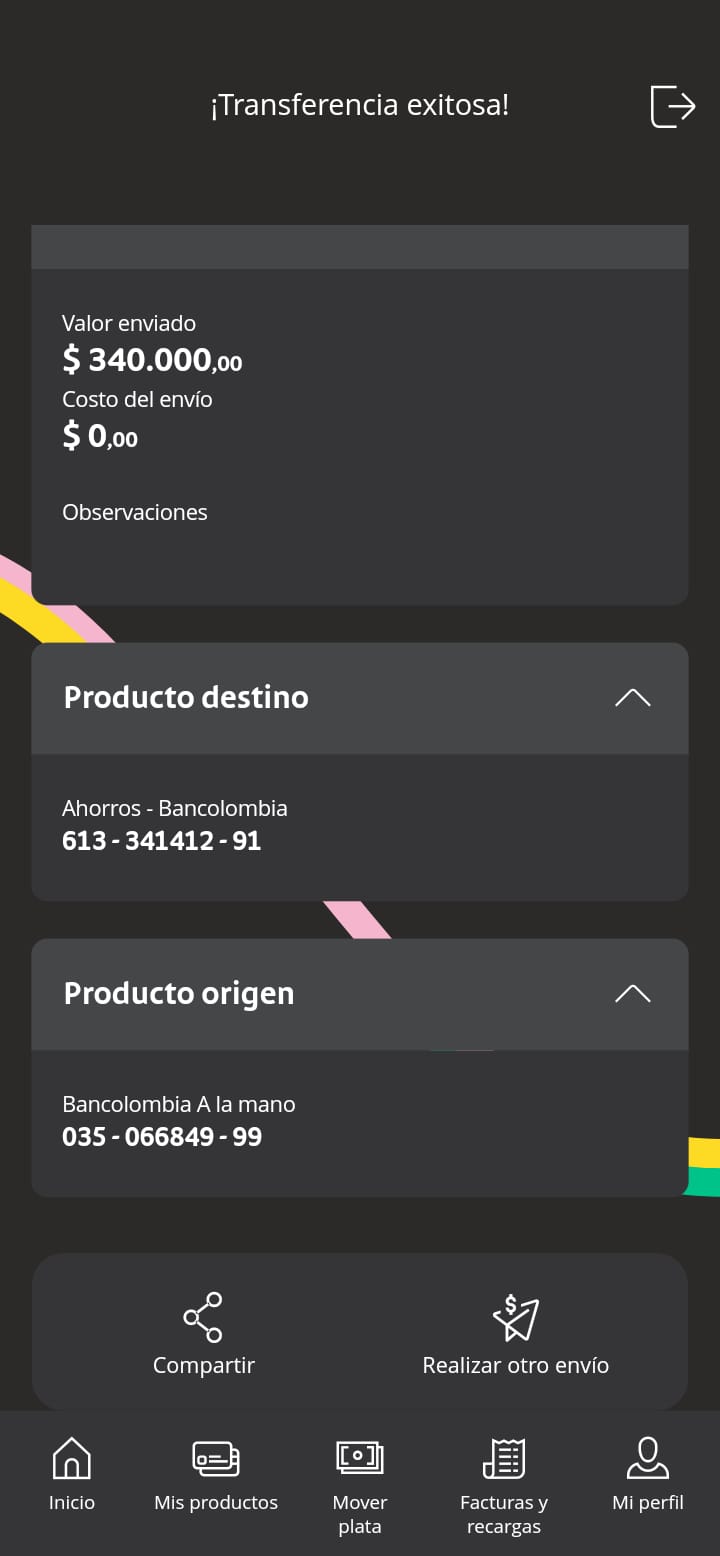The width and height of the screenshot is (720, 1556).
Task: Collapse the Producto destino section
Action: click(x=632, y=698)
